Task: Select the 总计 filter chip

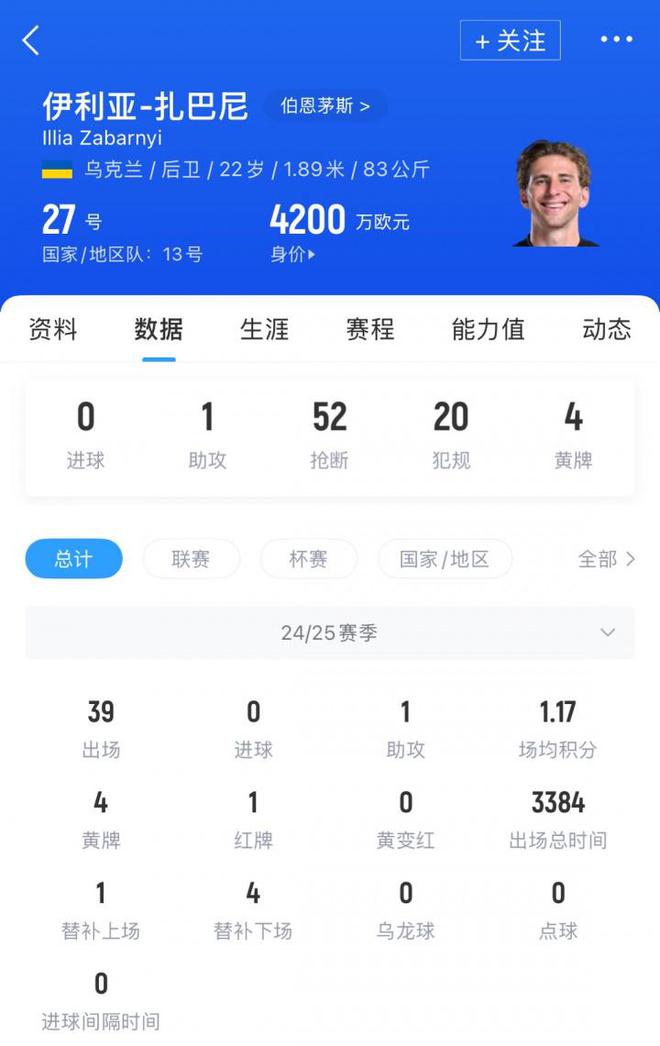Action: 74,559
